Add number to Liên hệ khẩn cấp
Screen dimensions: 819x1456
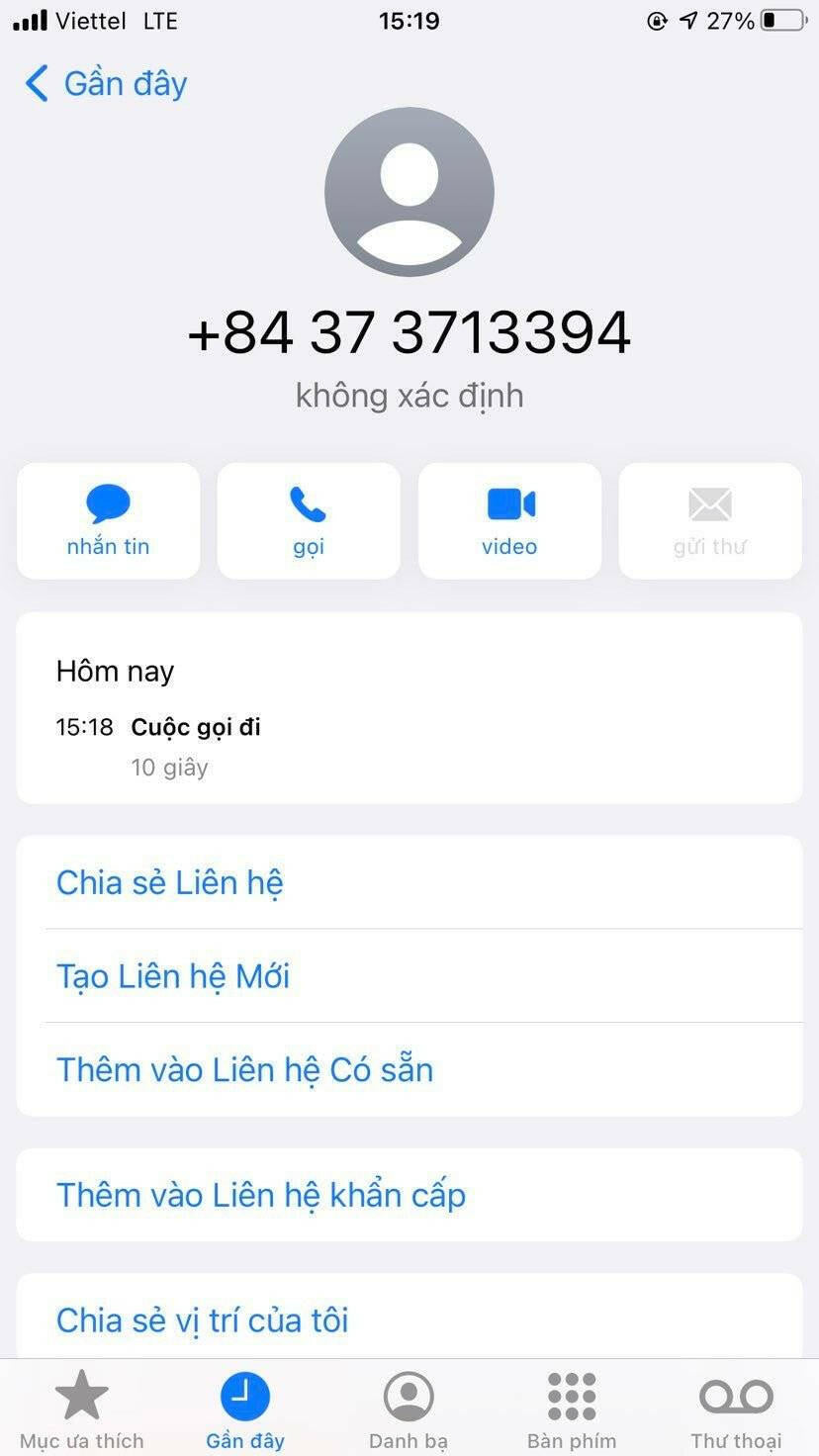(261, 1195)
